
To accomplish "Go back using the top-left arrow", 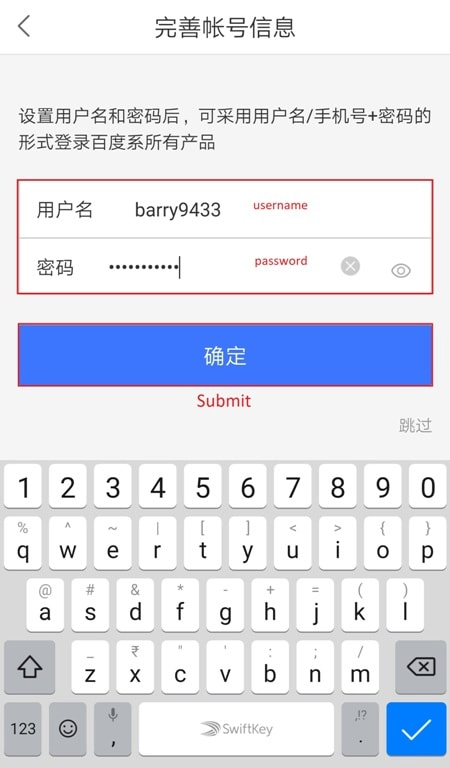I will click(24, 26).
